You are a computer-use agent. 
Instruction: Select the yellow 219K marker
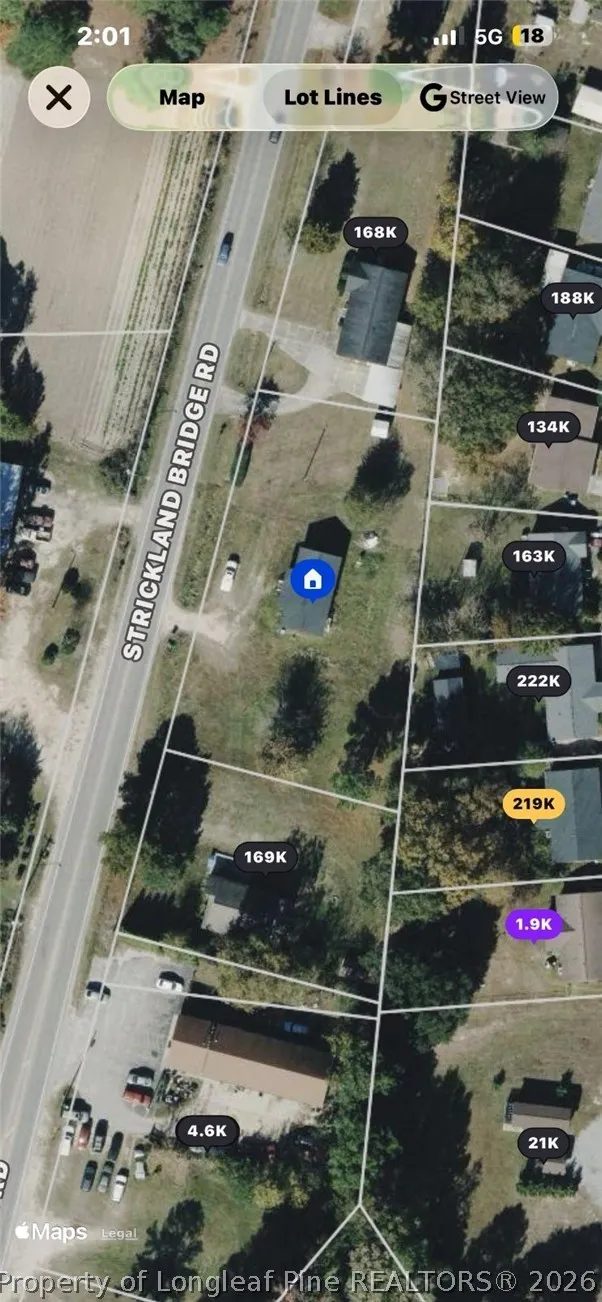click(533, 805)
